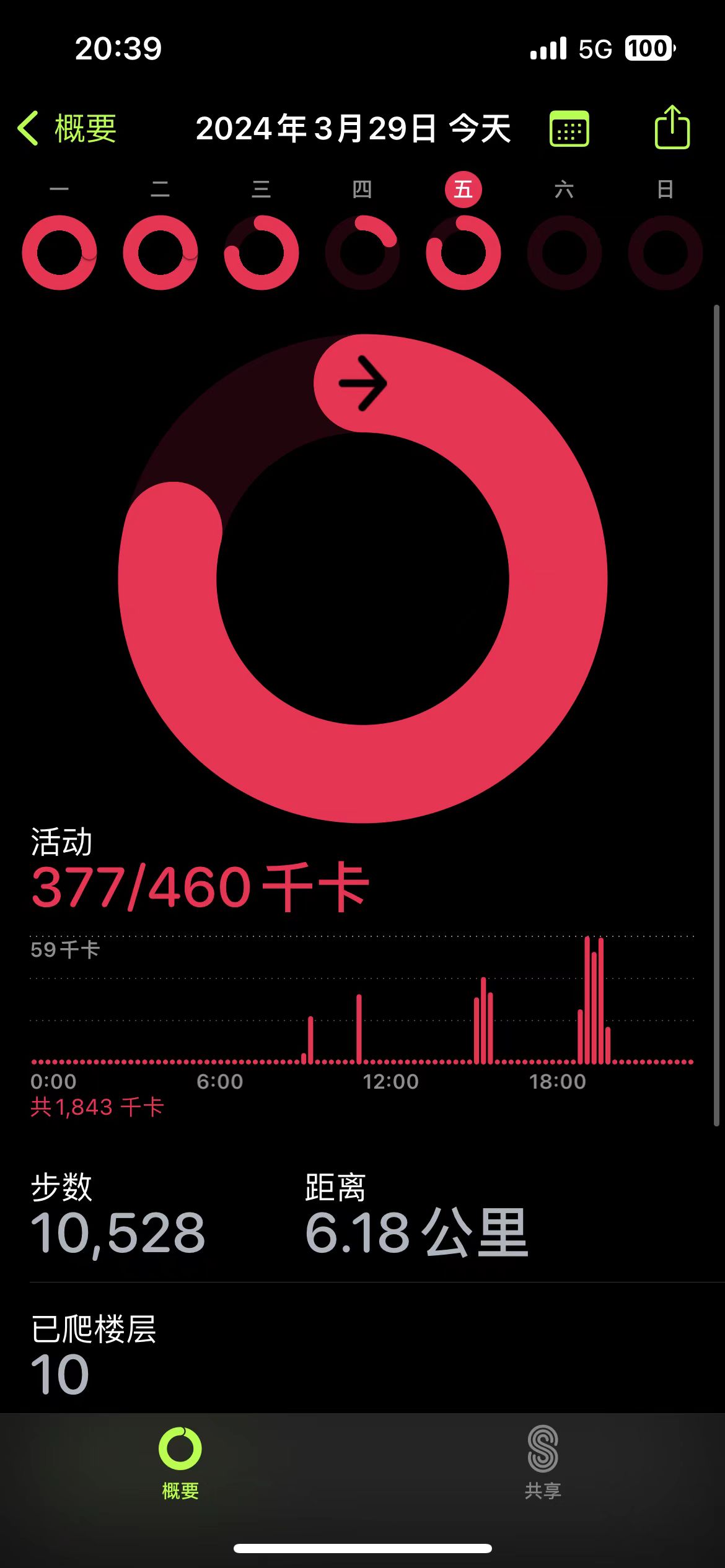Select Monday (一) activity ring
This screenshot has height=1568, width=725.
(59, 252)
